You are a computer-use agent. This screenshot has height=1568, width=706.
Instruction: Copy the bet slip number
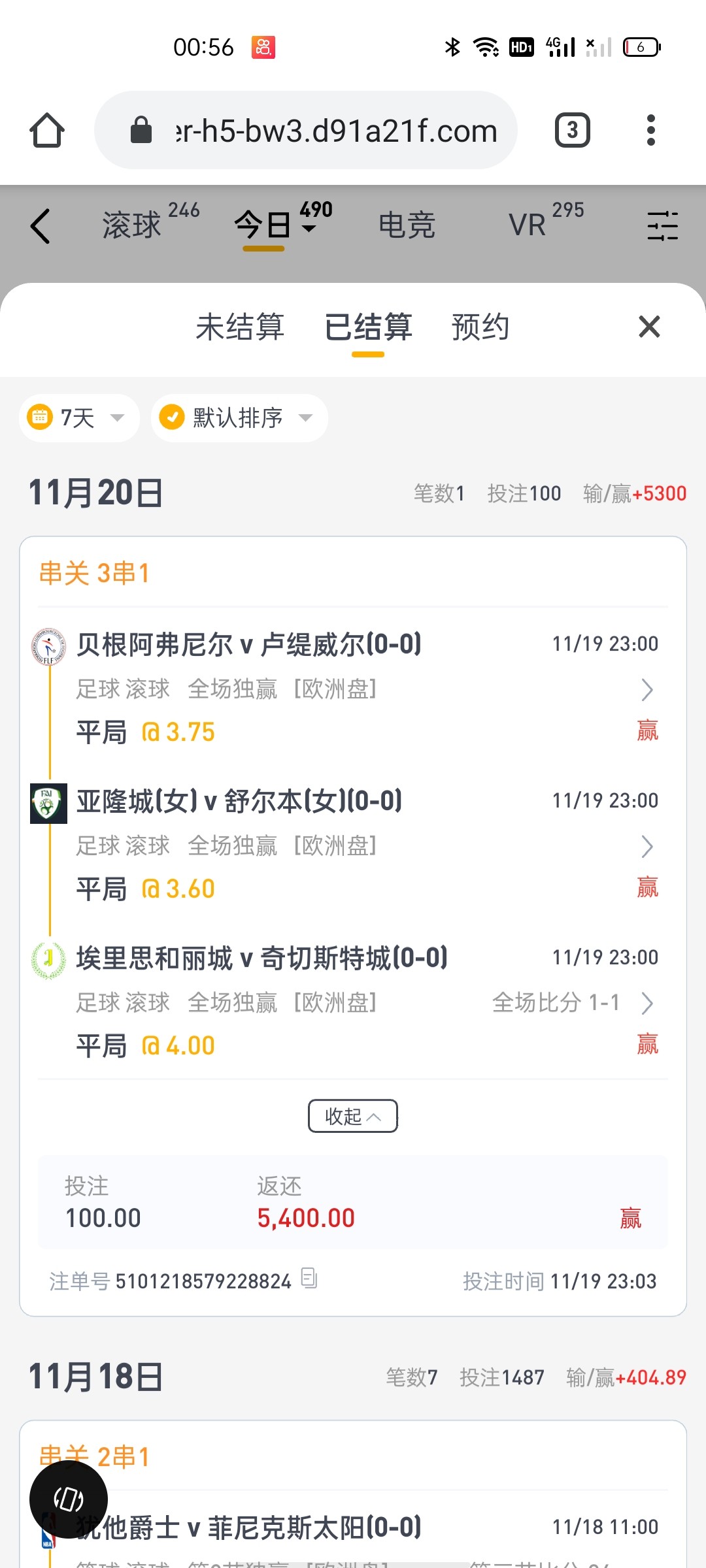[x=309, y=1278]
